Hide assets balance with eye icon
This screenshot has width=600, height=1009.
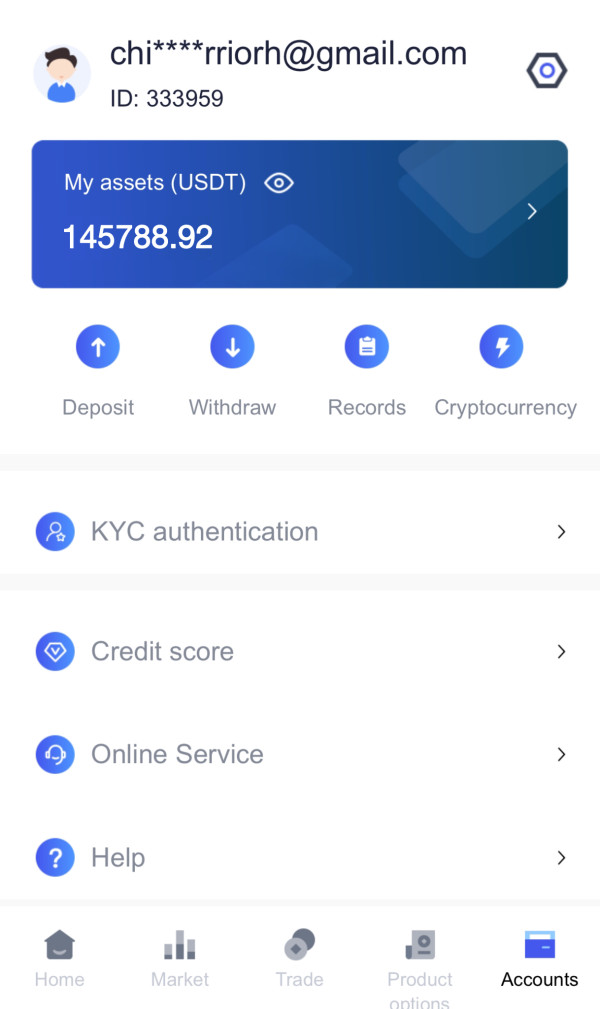pyautogui.click(x=279, y=183)
